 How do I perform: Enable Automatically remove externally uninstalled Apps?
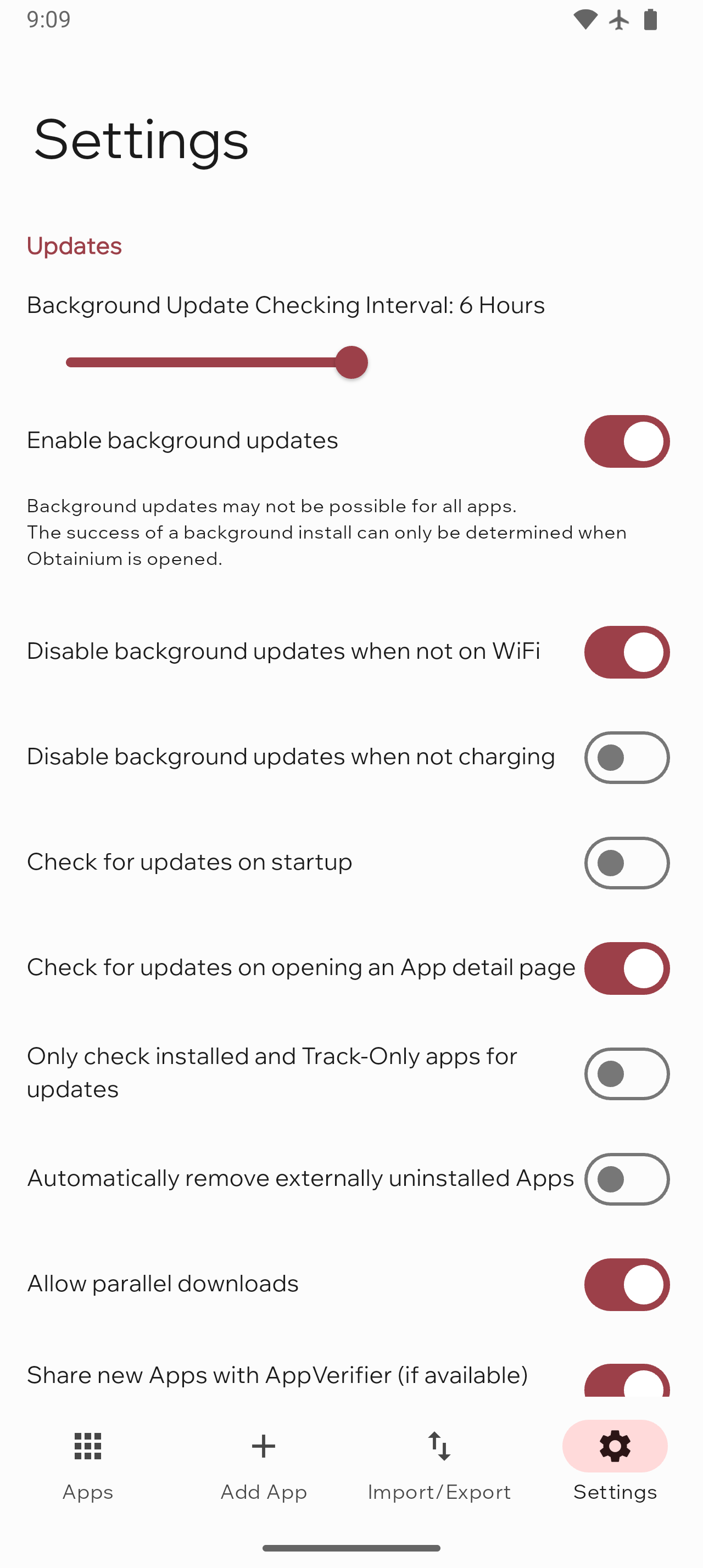coord(626,1178)
